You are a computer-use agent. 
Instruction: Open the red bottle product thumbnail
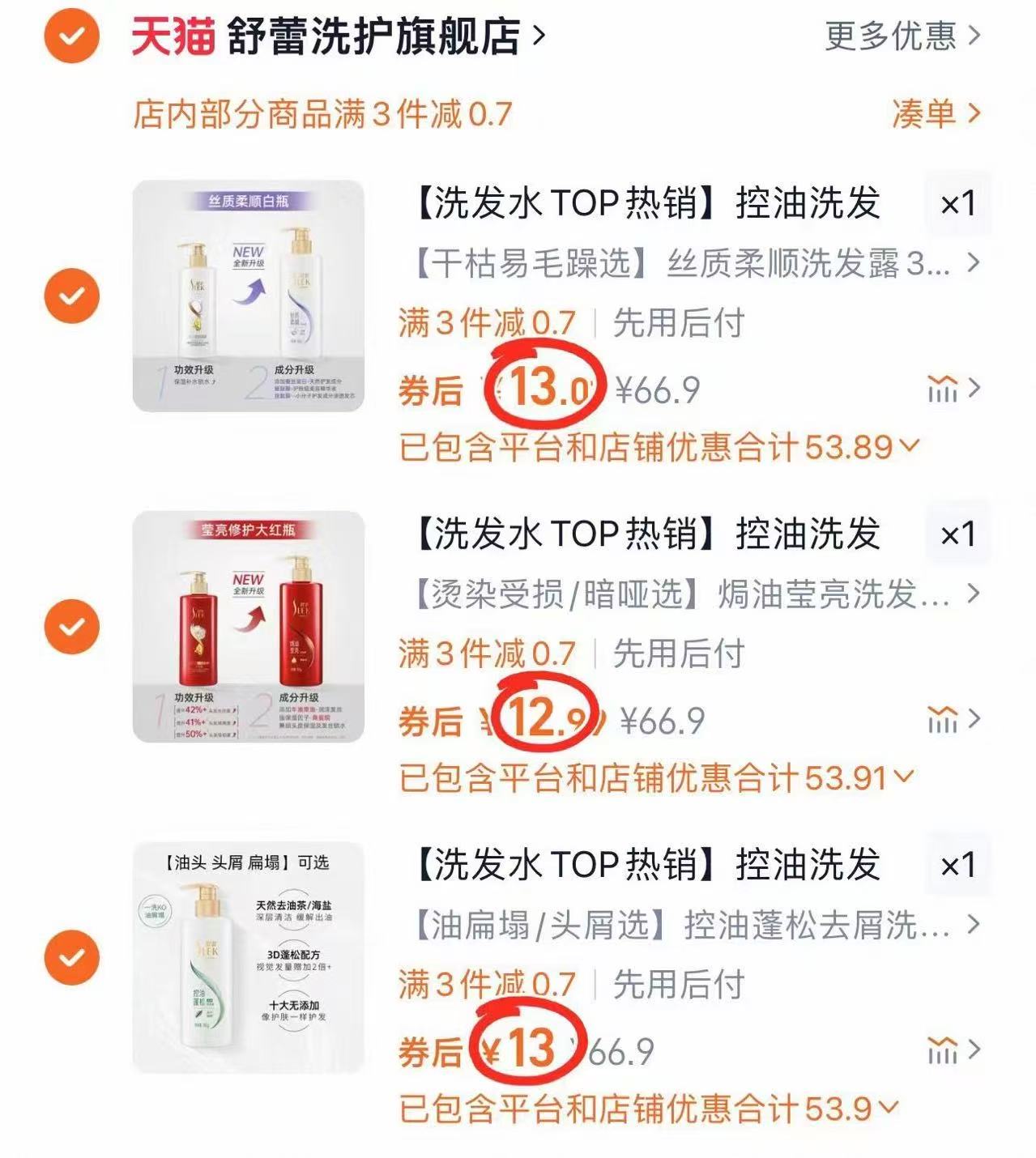tap(245, 628)
